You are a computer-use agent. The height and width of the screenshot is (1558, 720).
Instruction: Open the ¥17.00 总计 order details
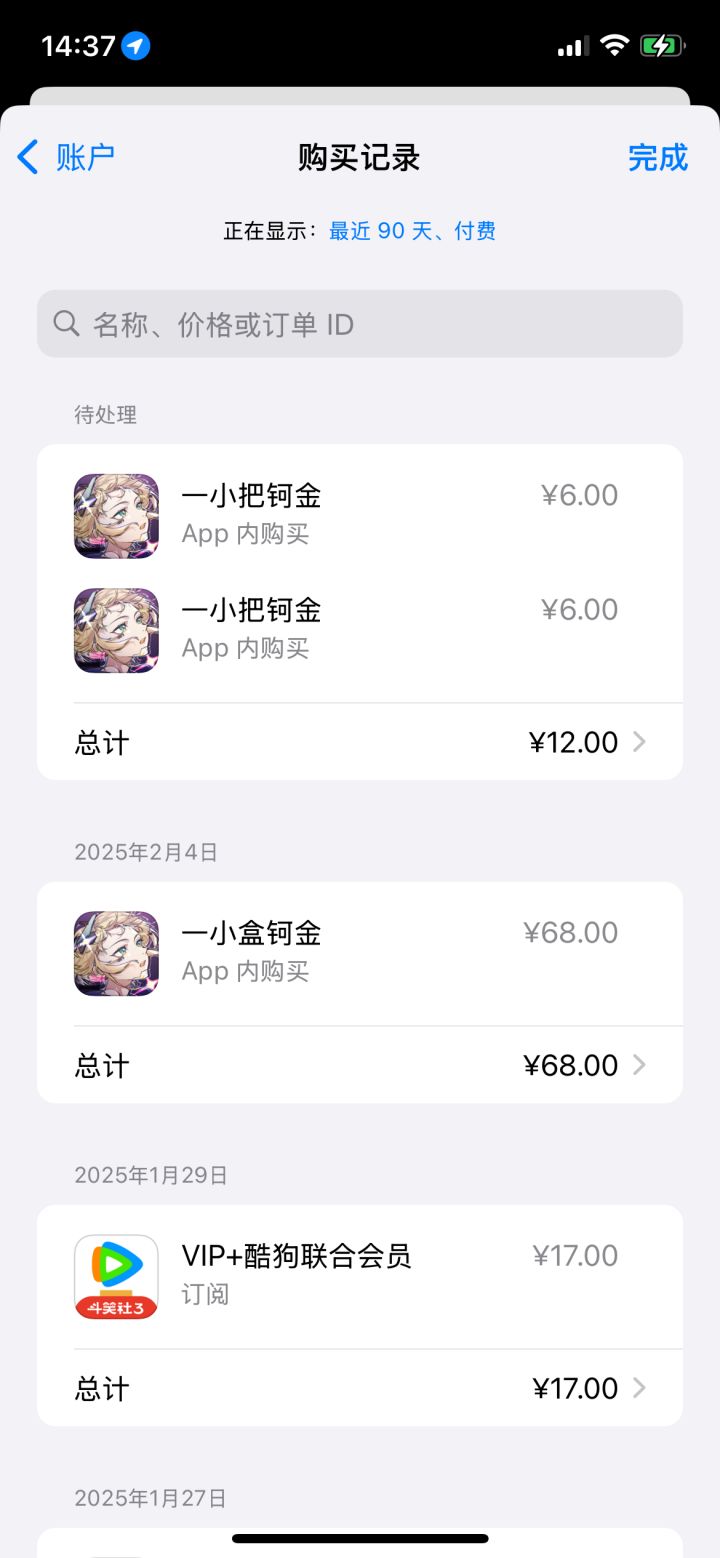360,1388
